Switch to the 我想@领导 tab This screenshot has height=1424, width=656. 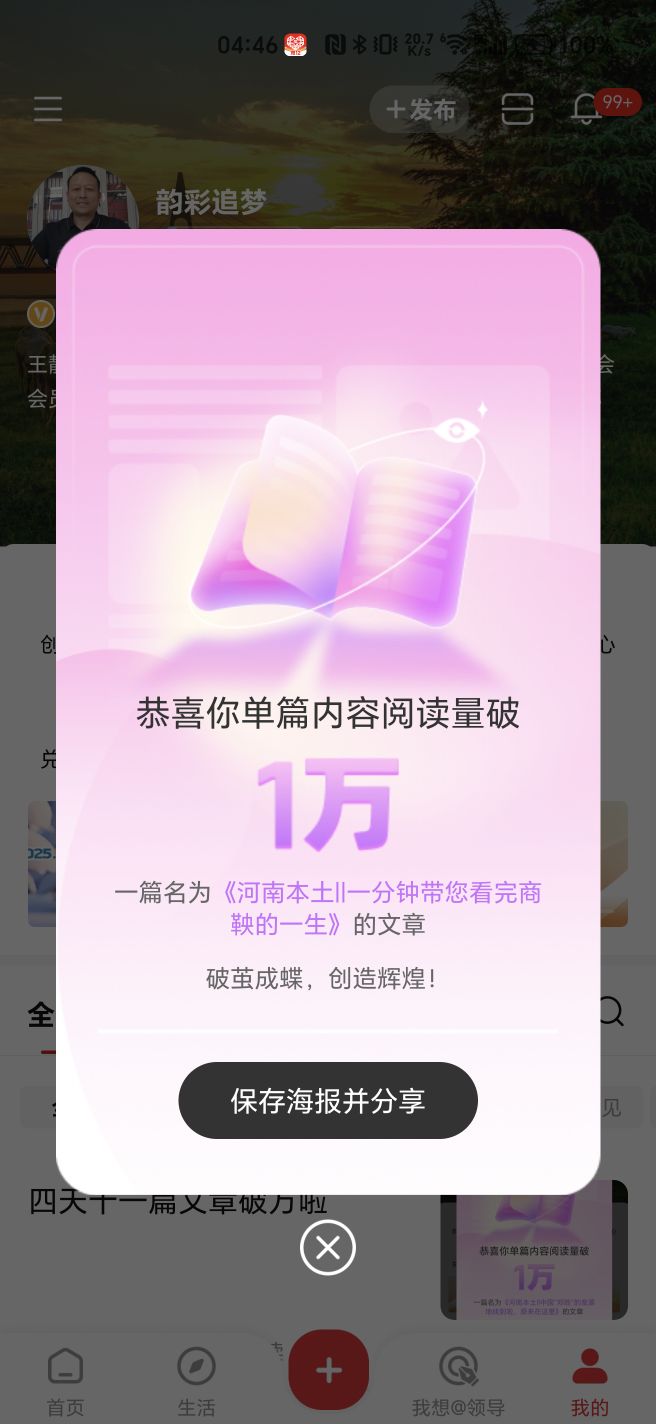tap(459, 1380)
